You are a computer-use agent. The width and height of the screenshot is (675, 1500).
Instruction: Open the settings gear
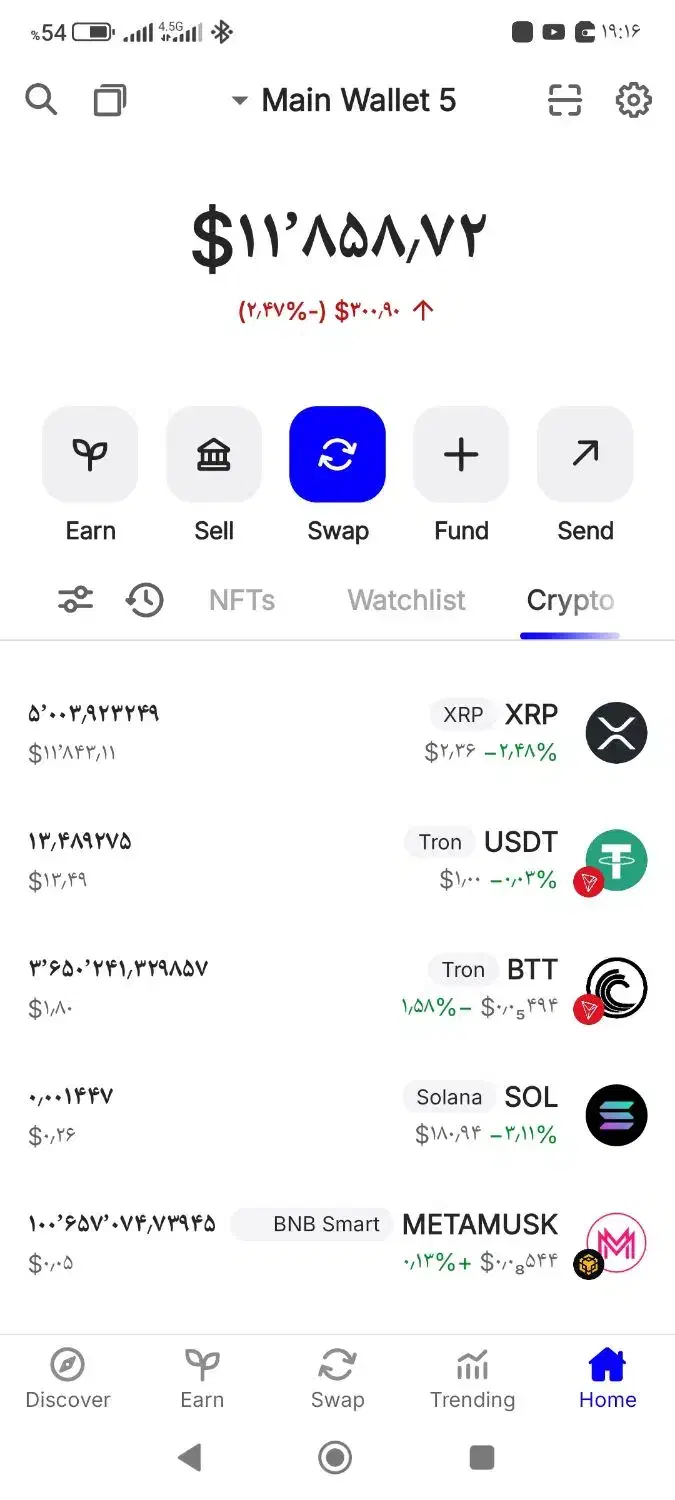tap(633, 101)
